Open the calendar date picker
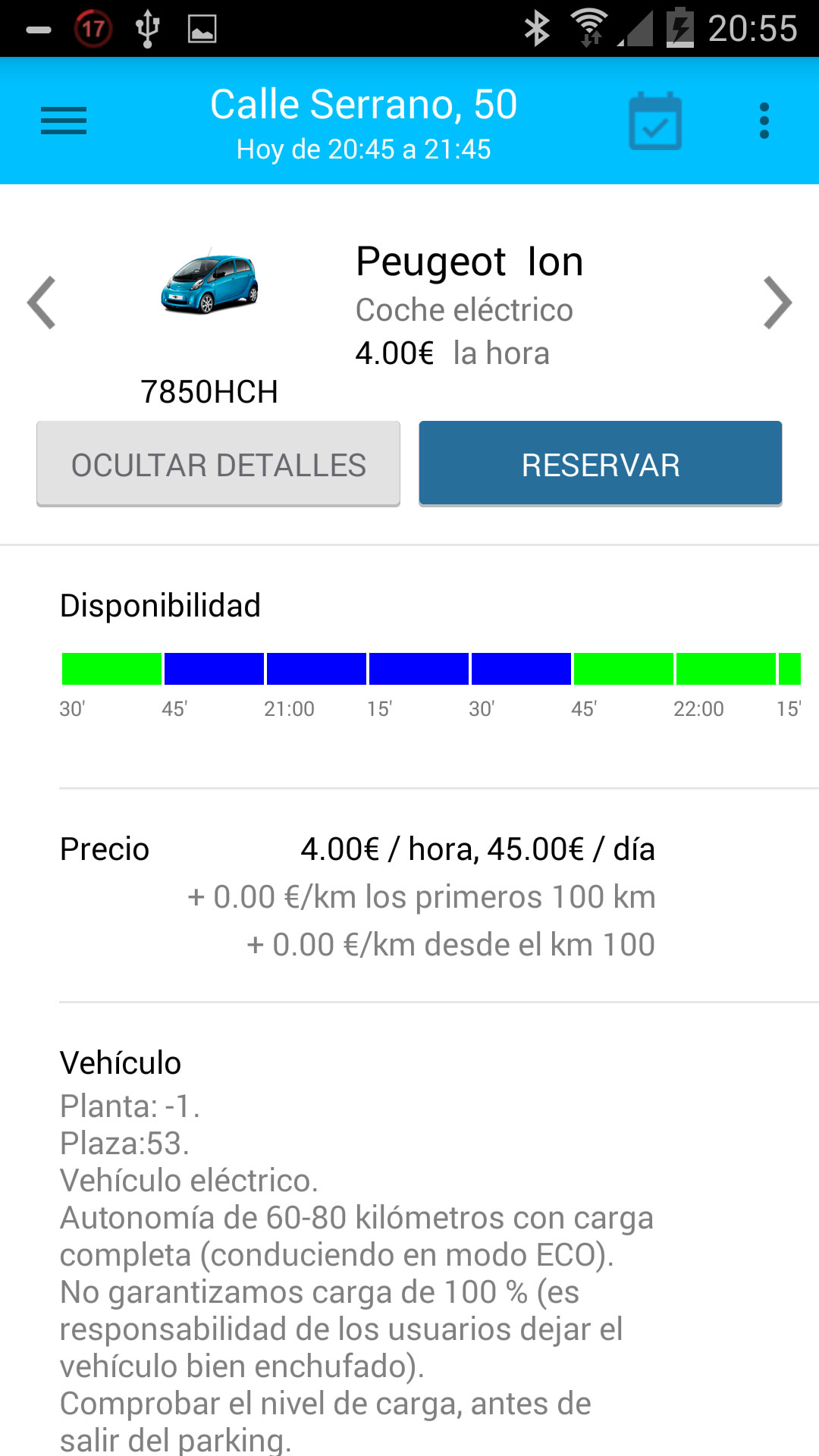The width and height of the screenshot is (819, 1456). coord(655,121)
